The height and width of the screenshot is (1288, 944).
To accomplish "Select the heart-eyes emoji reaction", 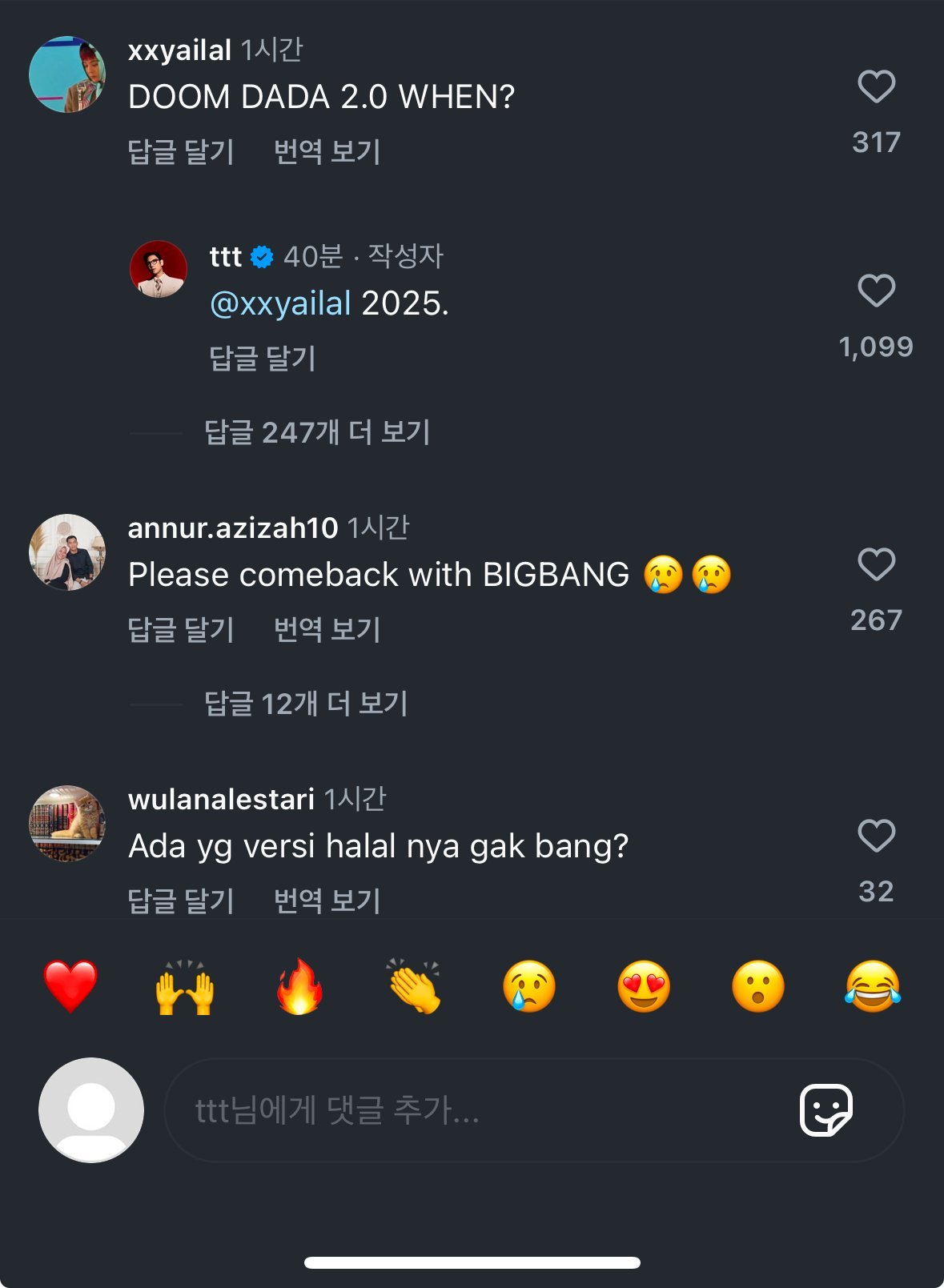I will click(642, 988).
